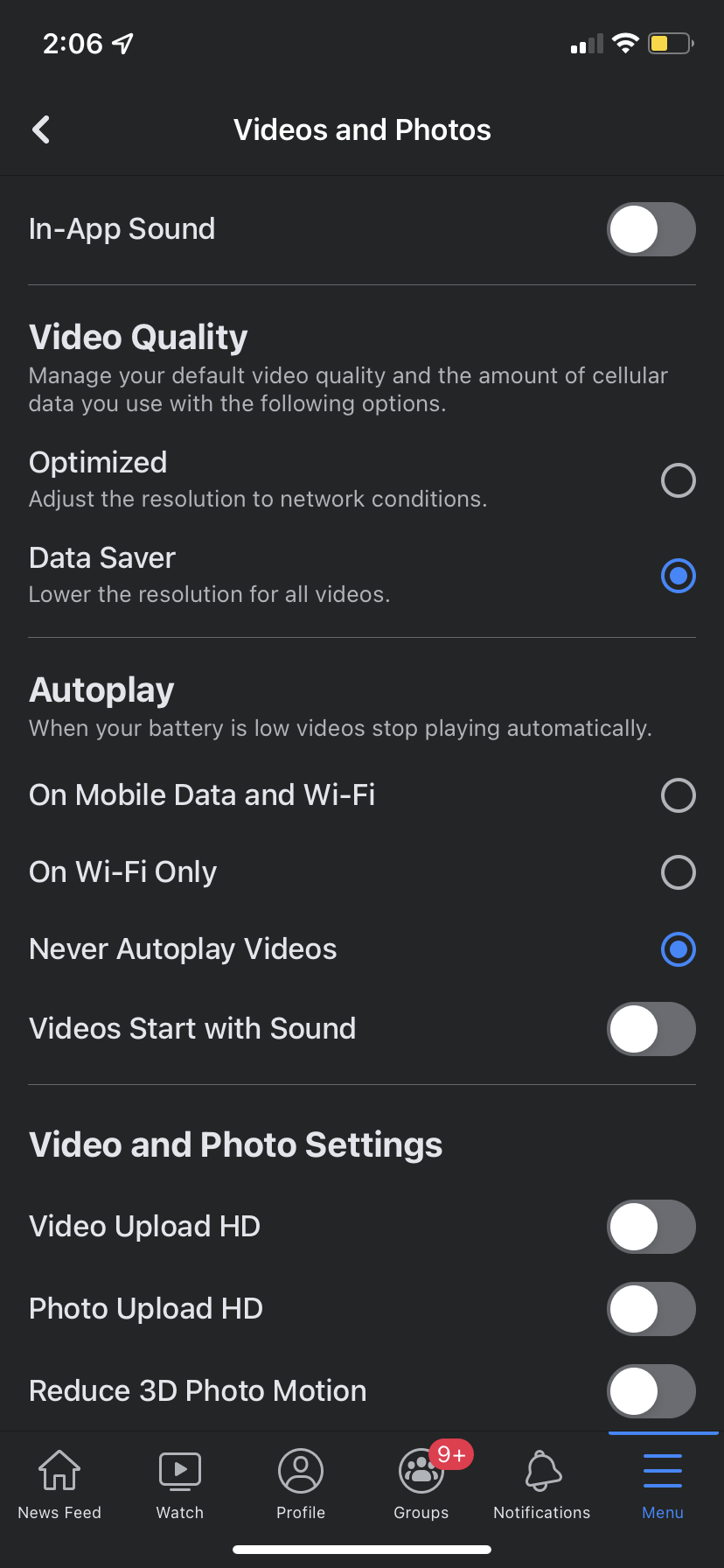This screenshot has width=724, height=1568.
Task: Switch to the News Feed tab
Action: tap(59, 1484)
